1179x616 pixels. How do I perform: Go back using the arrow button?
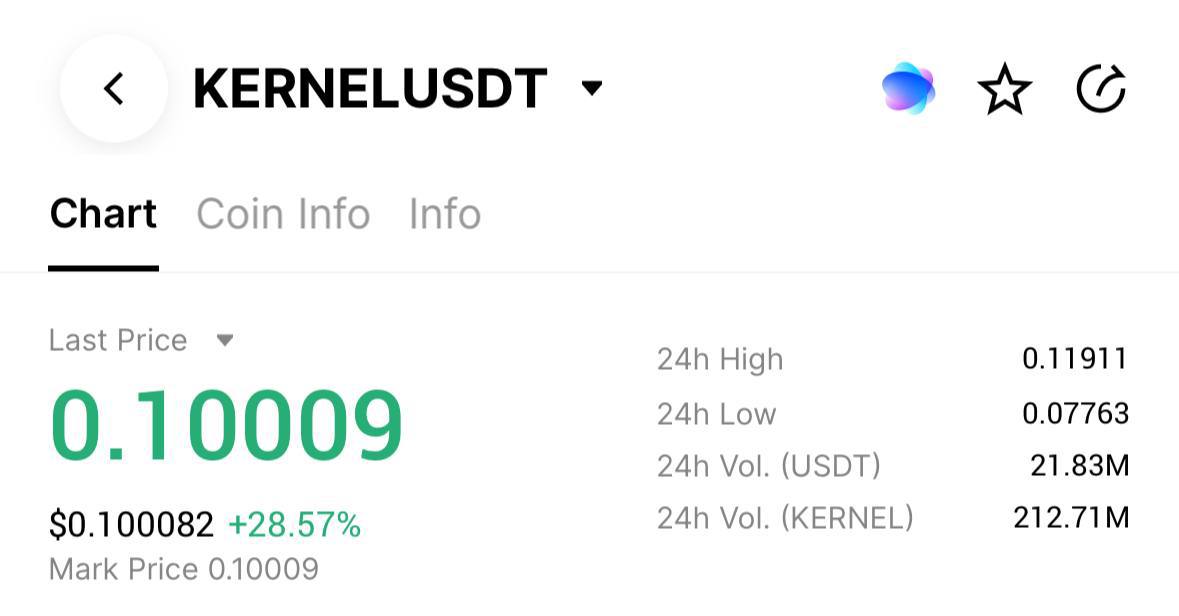(x=113, y=89)
